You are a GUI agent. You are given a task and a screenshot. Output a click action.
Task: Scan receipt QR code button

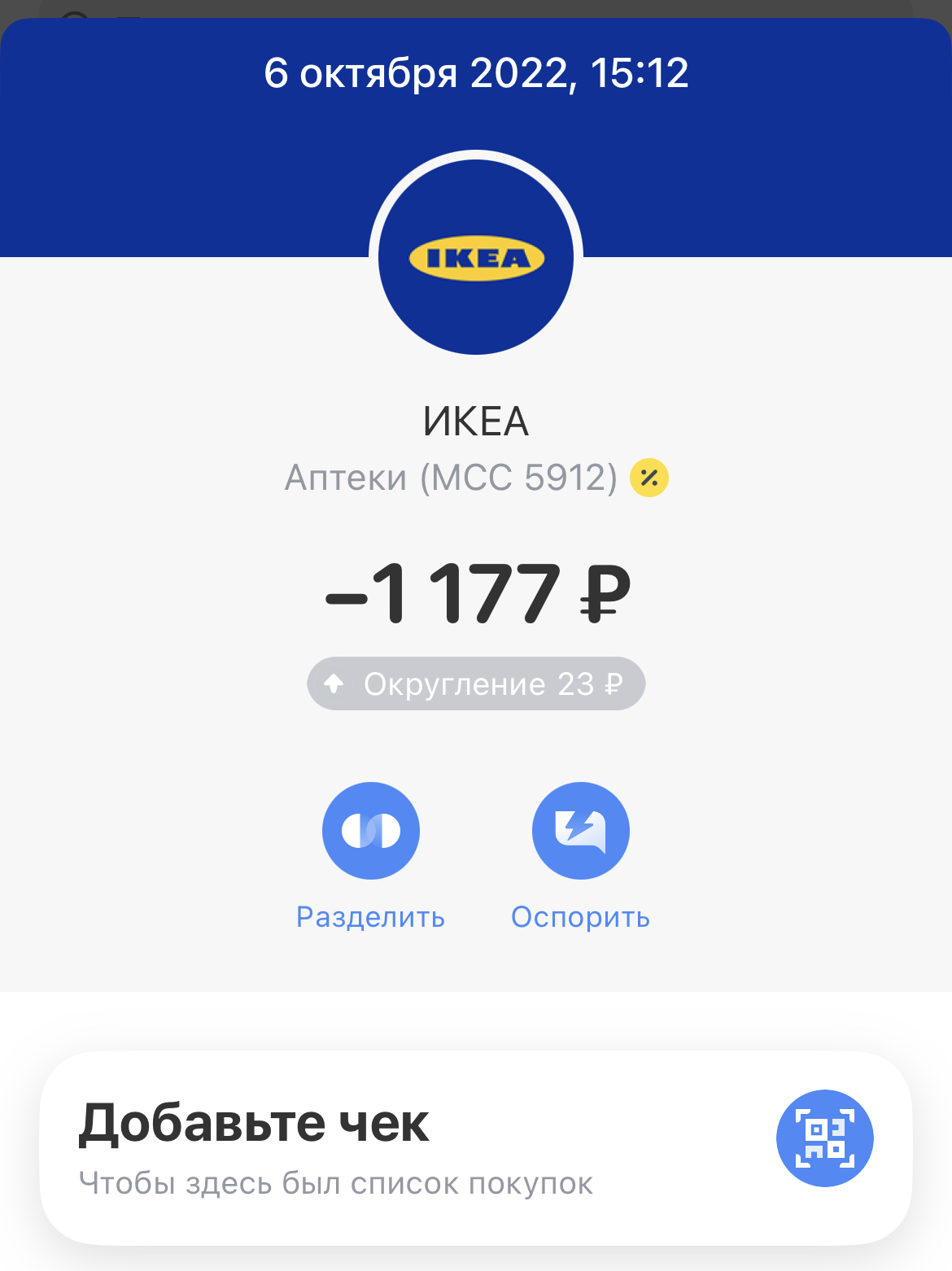(x=824, y=1138)
